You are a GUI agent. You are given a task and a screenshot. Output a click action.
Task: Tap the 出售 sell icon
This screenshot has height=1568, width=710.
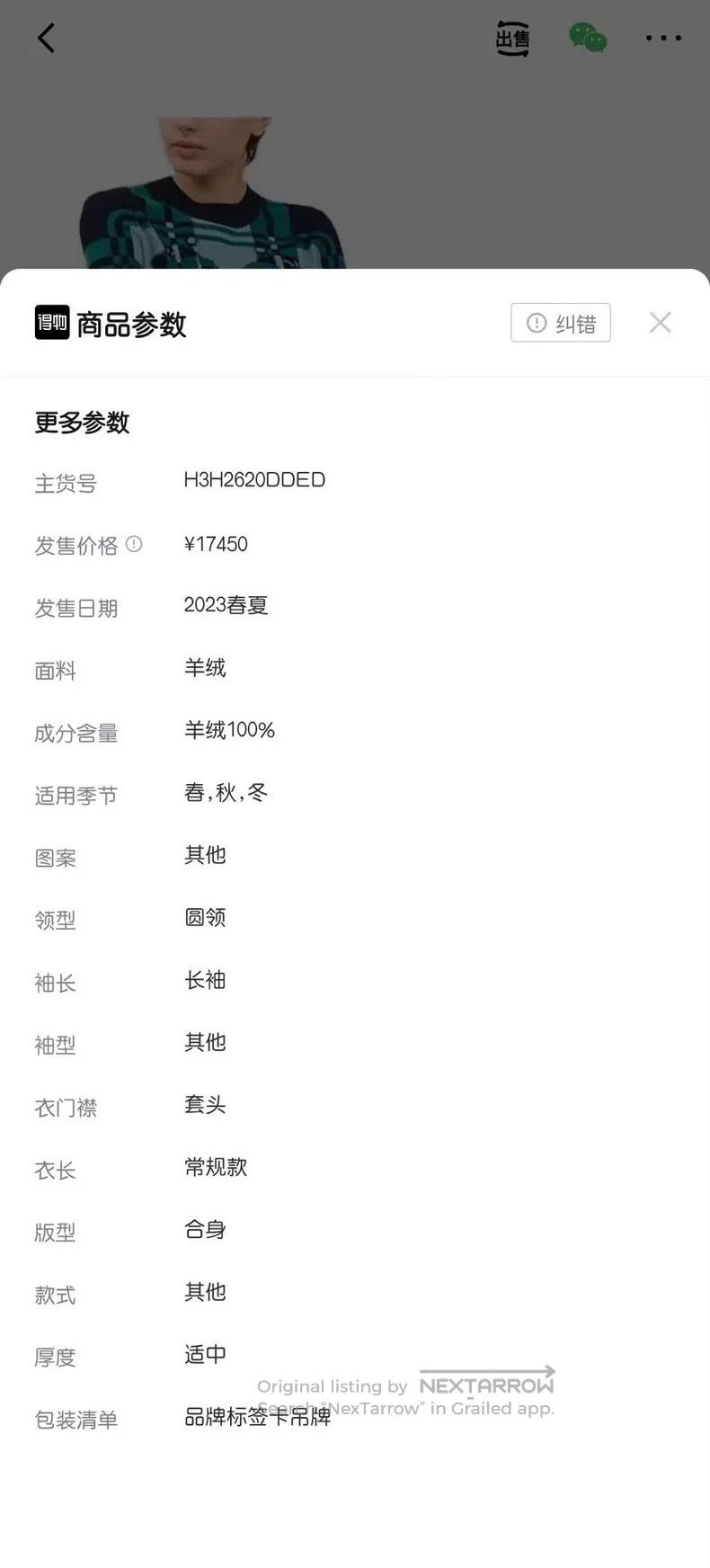[513, 39]
